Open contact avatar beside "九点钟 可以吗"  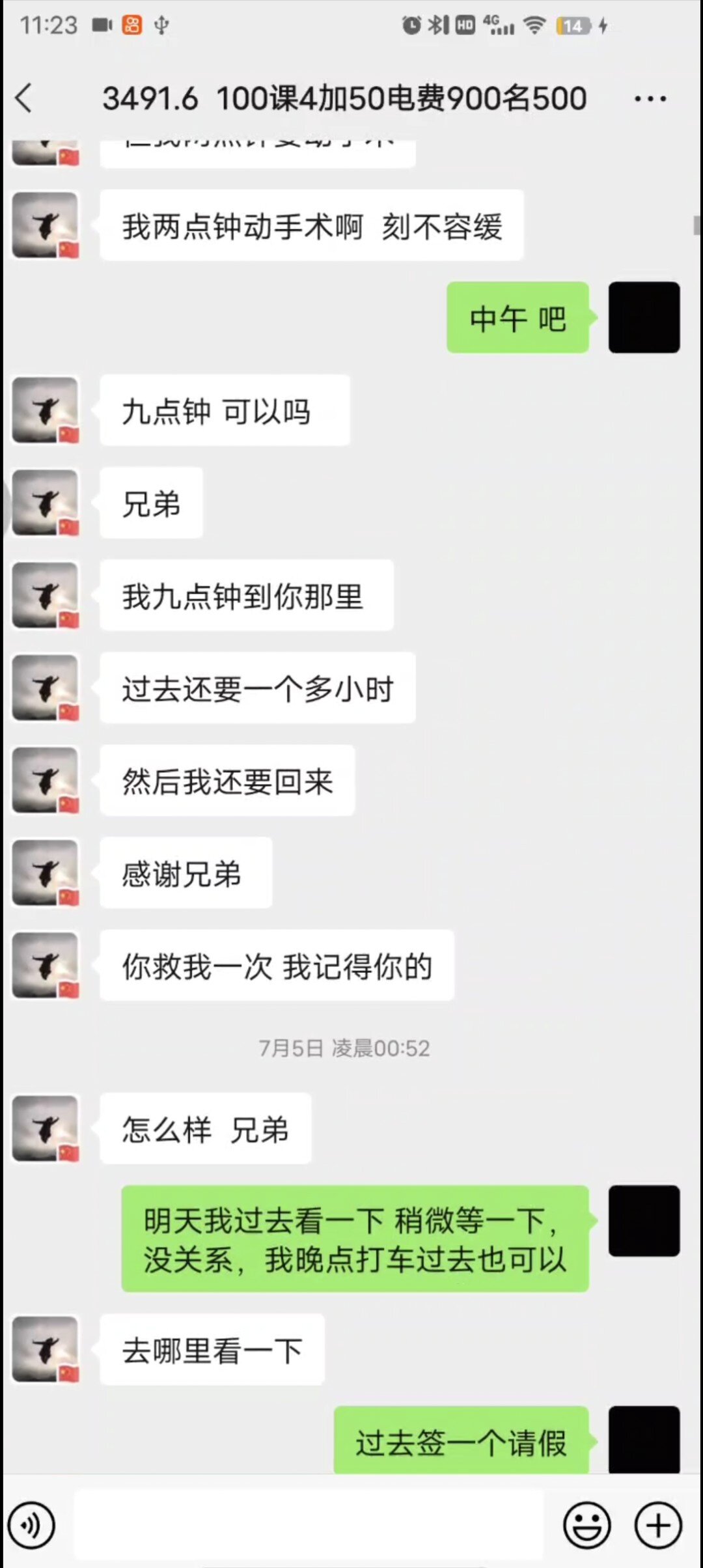(x=45, y=410)
